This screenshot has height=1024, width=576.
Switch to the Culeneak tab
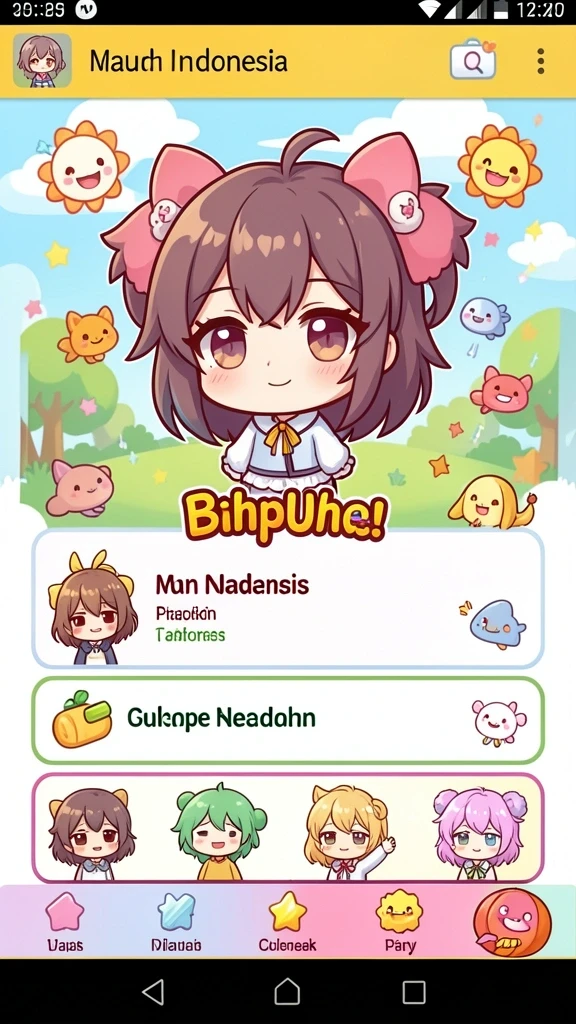287,921
